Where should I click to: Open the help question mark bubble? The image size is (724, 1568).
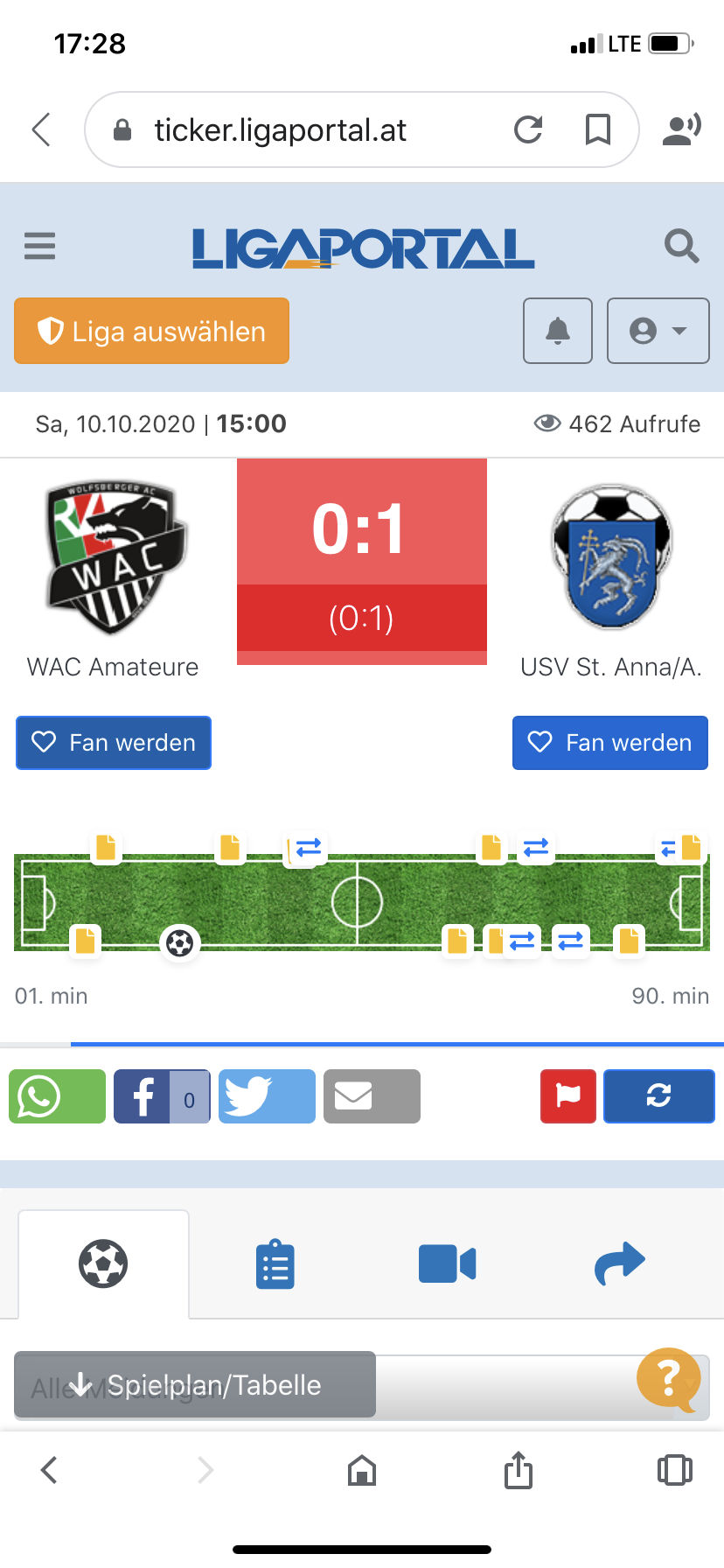pos(669,1380)
